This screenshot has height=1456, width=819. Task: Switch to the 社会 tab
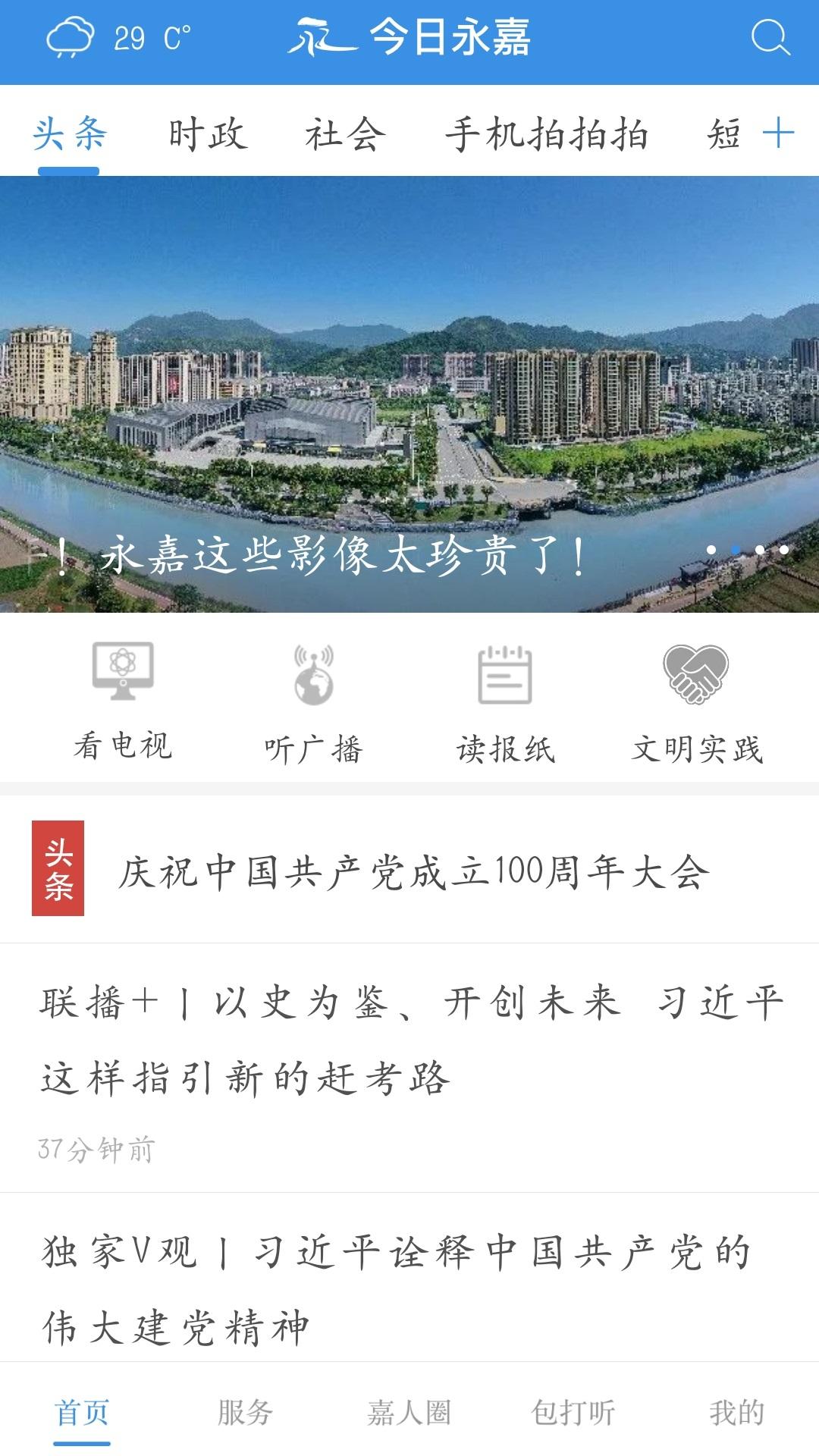[x=345, y=134]
